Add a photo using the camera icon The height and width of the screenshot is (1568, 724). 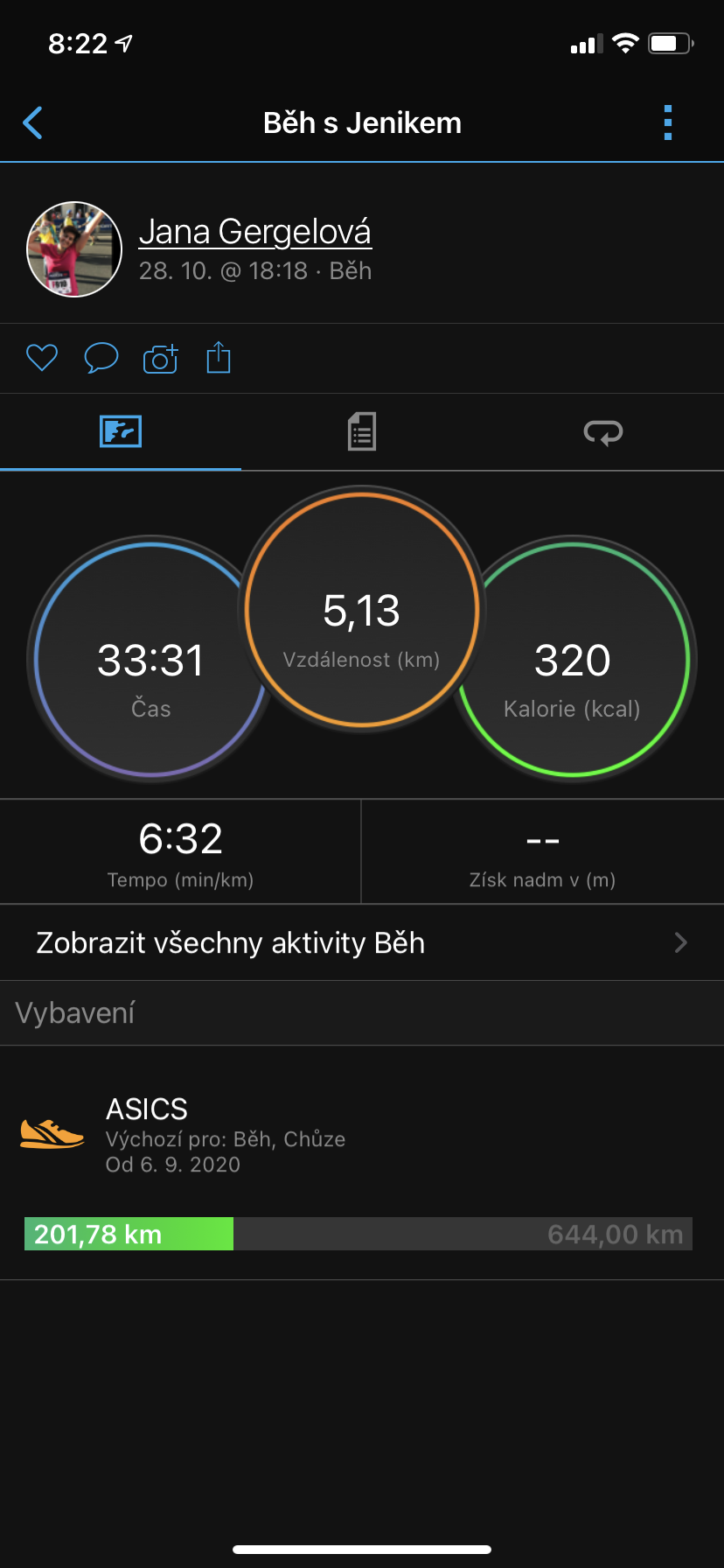click(x=161, y=358)
